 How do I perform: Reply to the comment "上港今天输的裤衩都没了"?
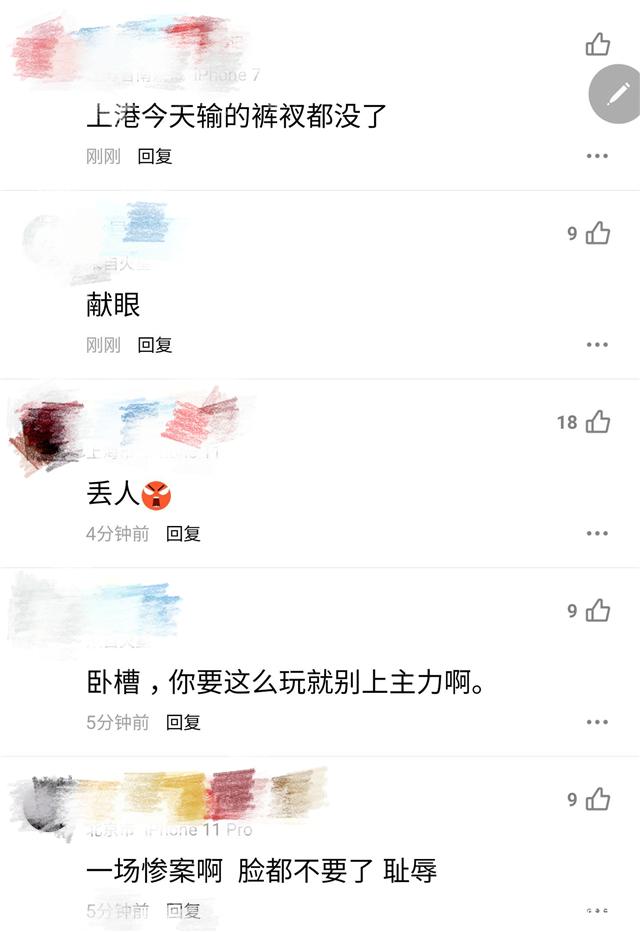point(155,156)
